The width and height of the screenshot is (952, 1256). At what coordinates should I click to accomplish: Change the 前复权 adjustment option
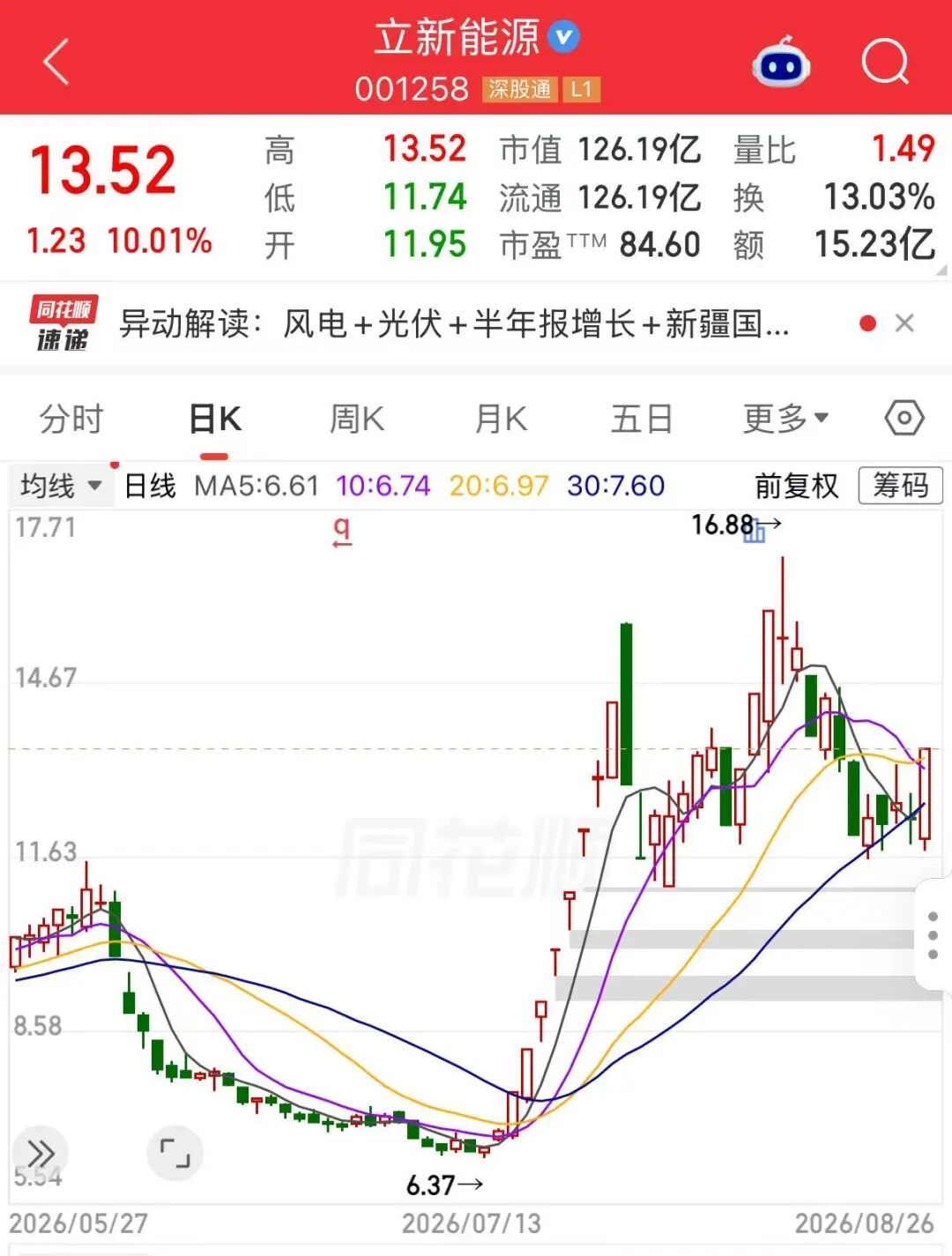tap(797, 486)
